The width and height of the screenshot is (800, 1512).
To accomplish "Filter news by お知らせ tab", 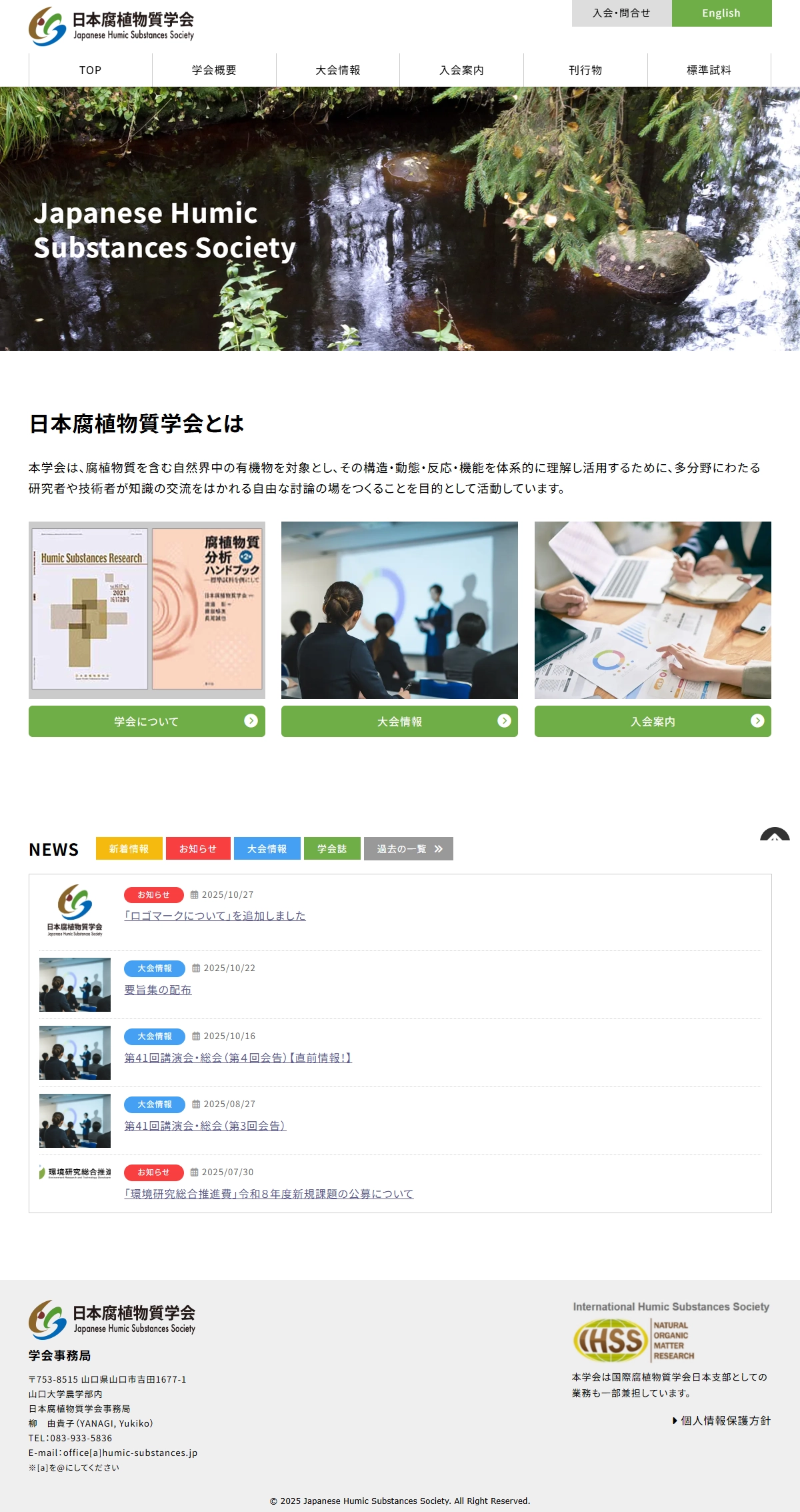I will pos(198,848).
